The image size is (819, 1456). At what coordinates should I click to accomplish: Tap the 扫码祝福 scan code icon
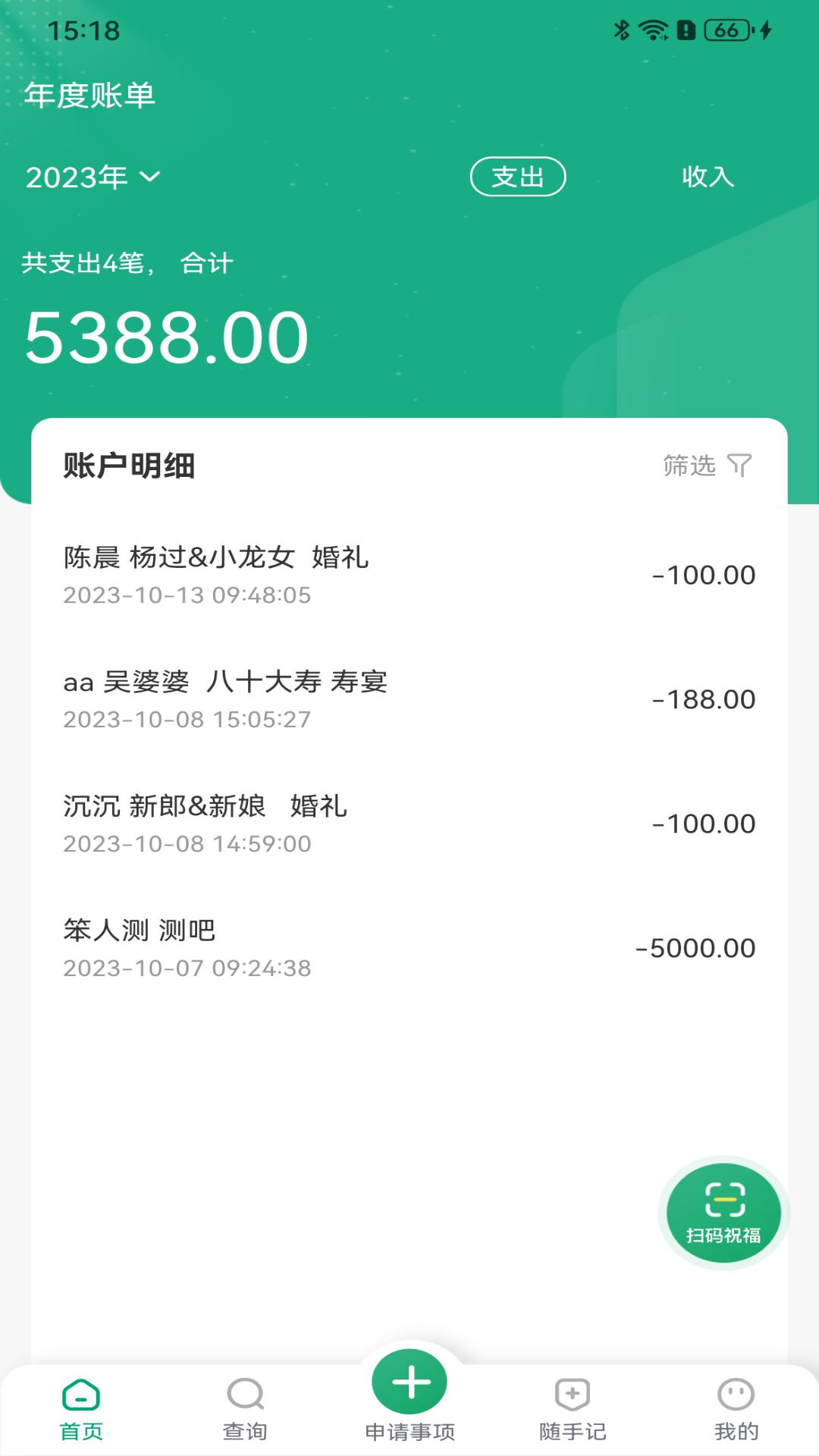(x=723, y=1212)
